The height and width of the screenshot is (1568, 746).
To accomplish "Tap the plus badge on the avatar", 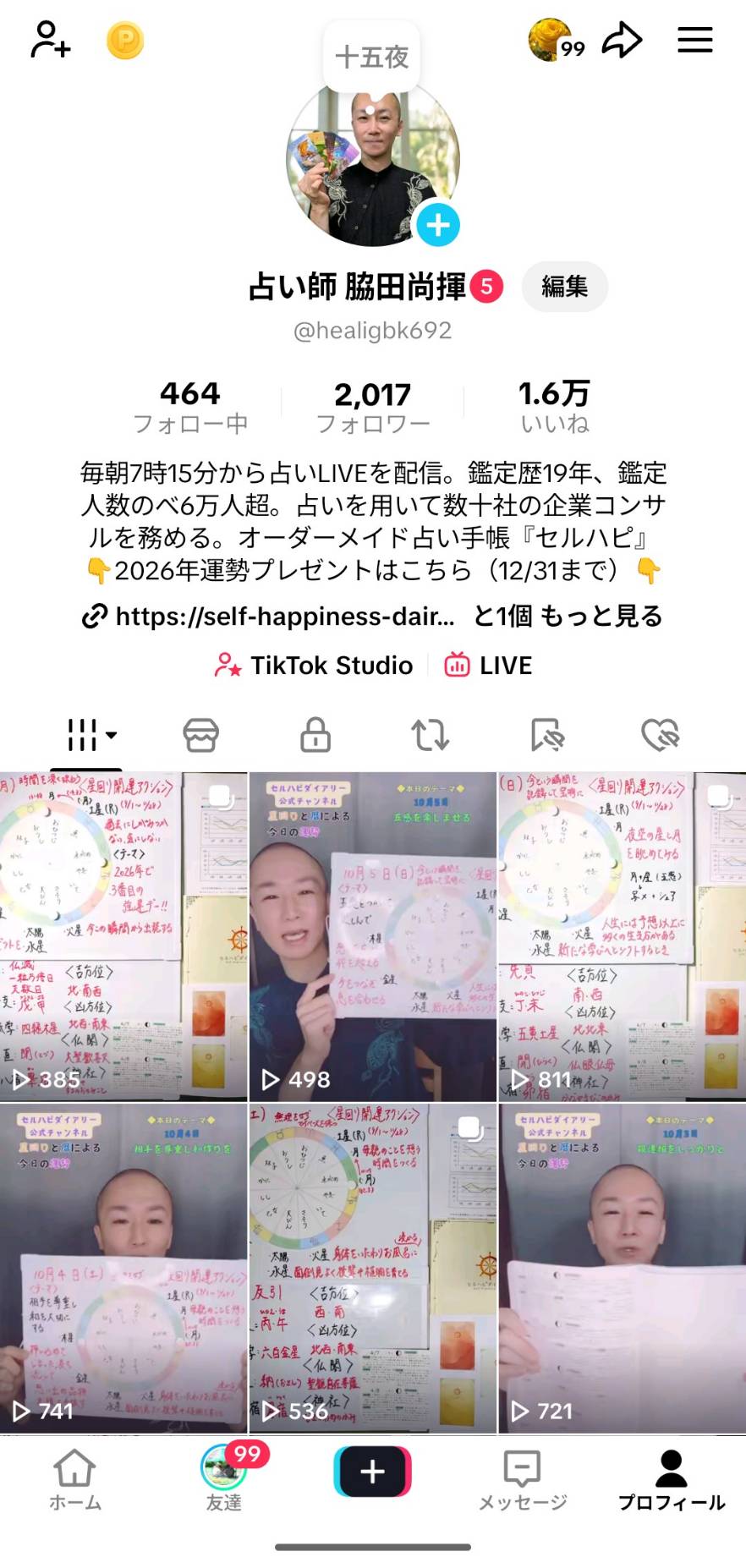I will [x=437, y=225].
